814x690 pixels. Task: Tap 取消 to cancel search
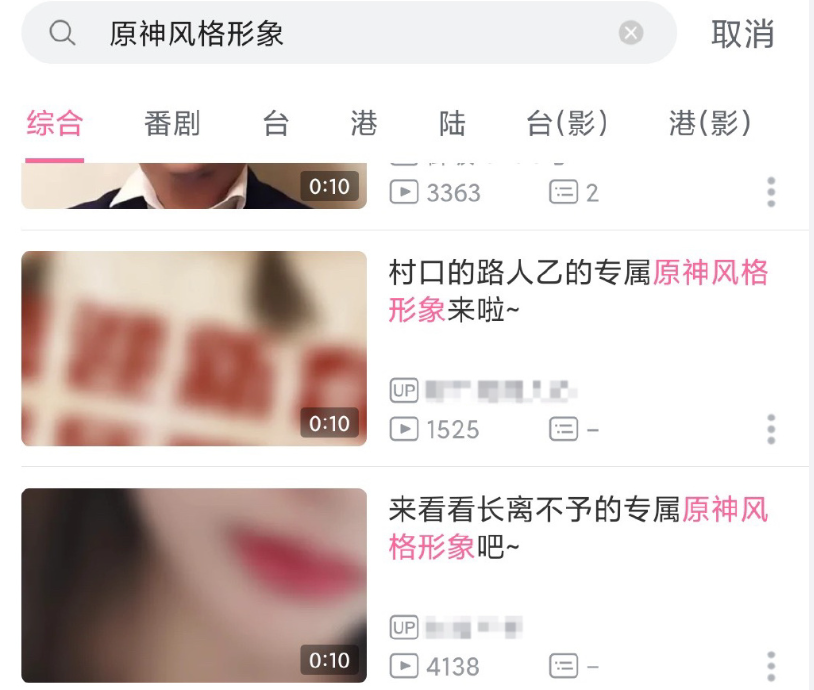point(742,34)
